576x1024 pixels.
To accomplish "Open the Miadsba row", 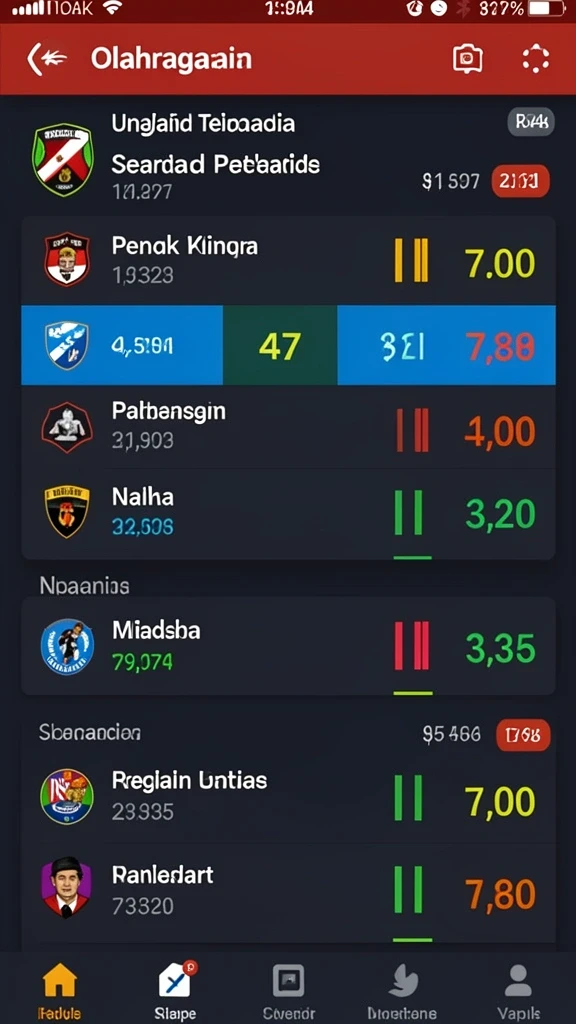I will click(x=288, y=646).
